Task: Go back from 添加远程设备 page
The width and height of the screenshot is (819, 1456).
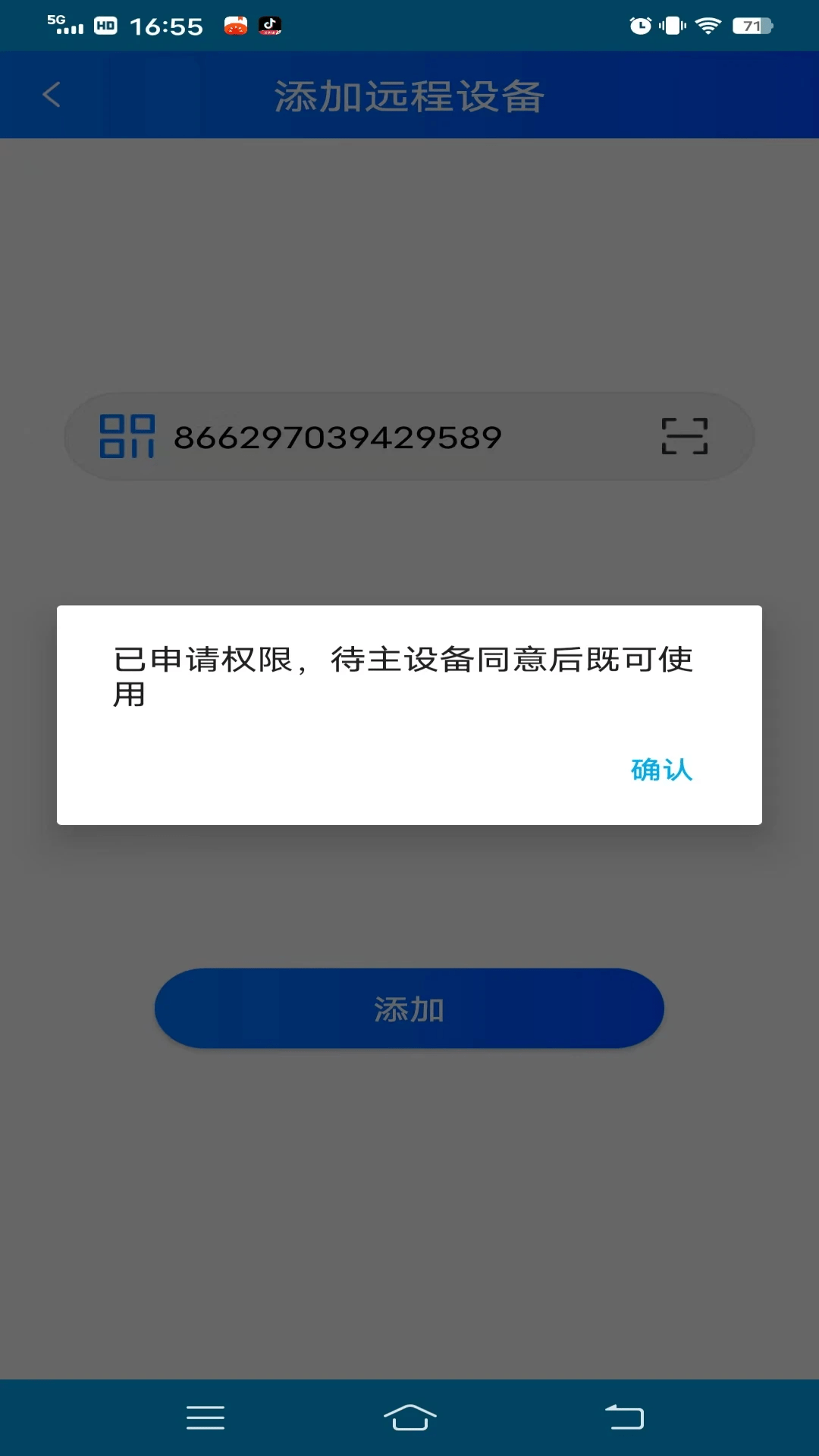Action: 52,95
